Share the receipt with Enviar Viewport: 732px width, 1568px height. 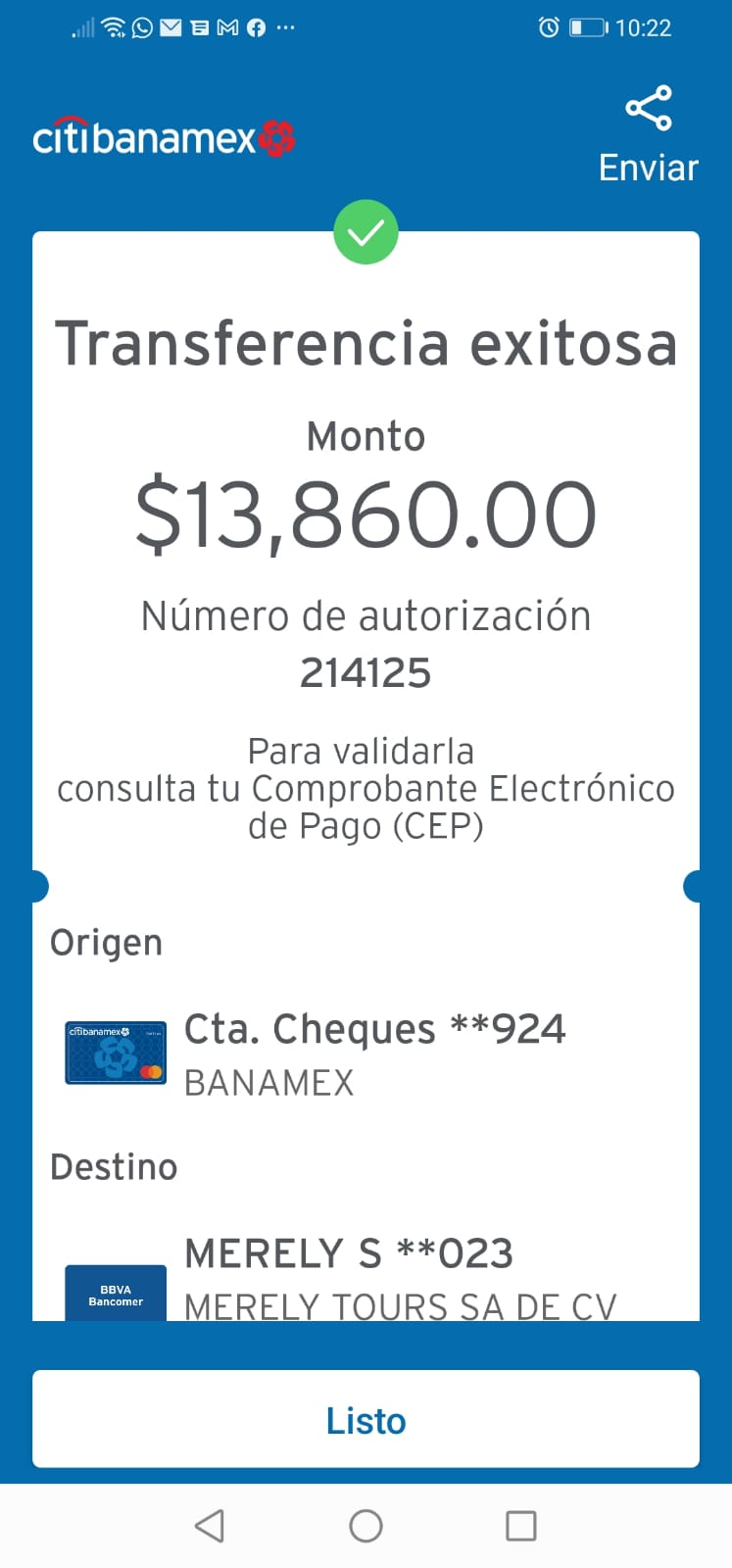coord(648,135)
